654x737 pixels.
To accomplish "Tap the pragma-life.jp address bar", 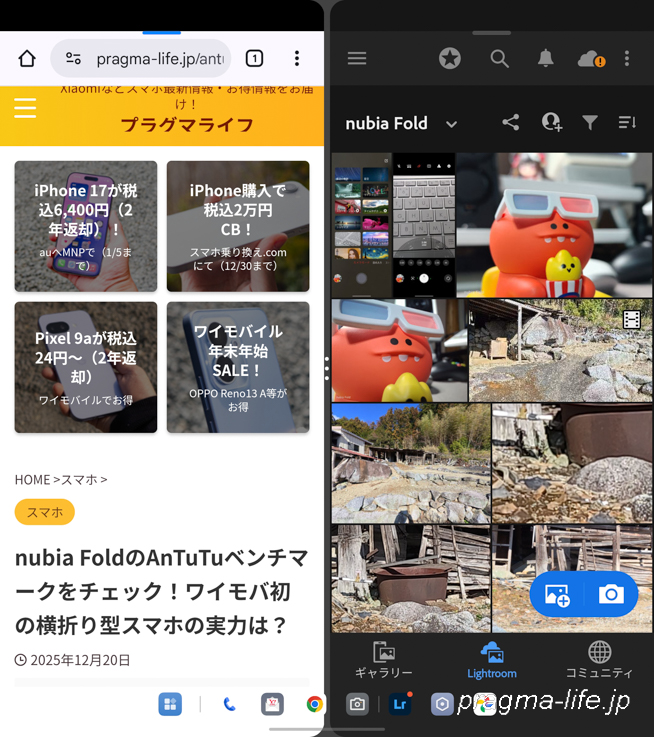I will 145,59.
